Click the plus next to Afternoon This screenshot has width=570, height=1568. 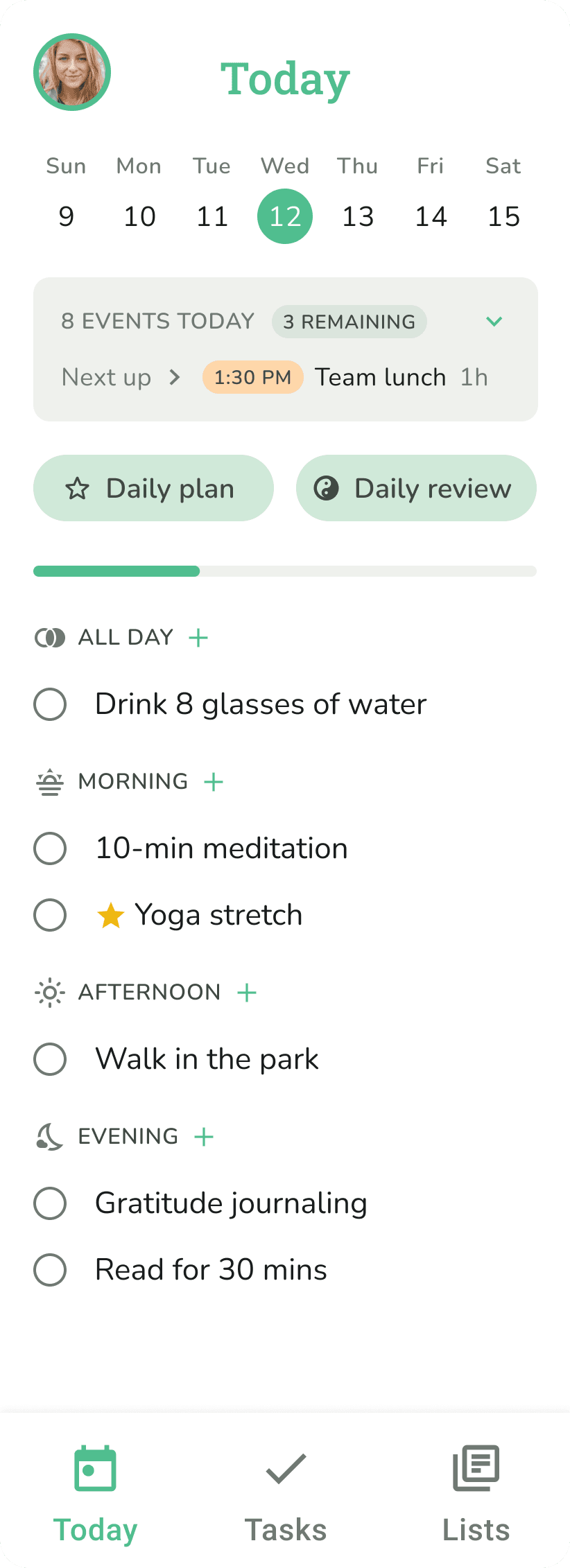click(246, 992)
